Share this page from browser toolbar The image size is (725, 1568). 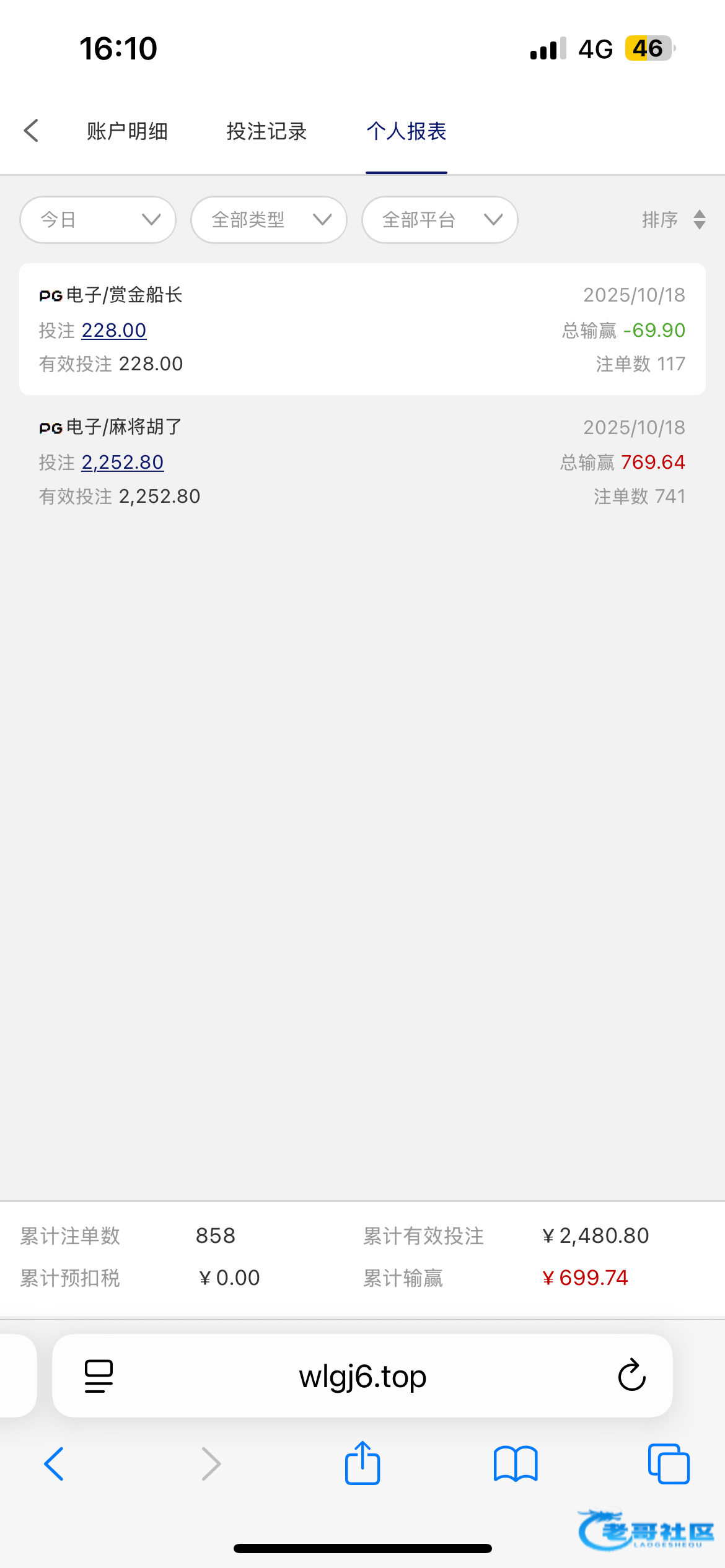pyautogui.click(x=362, y=1464)
